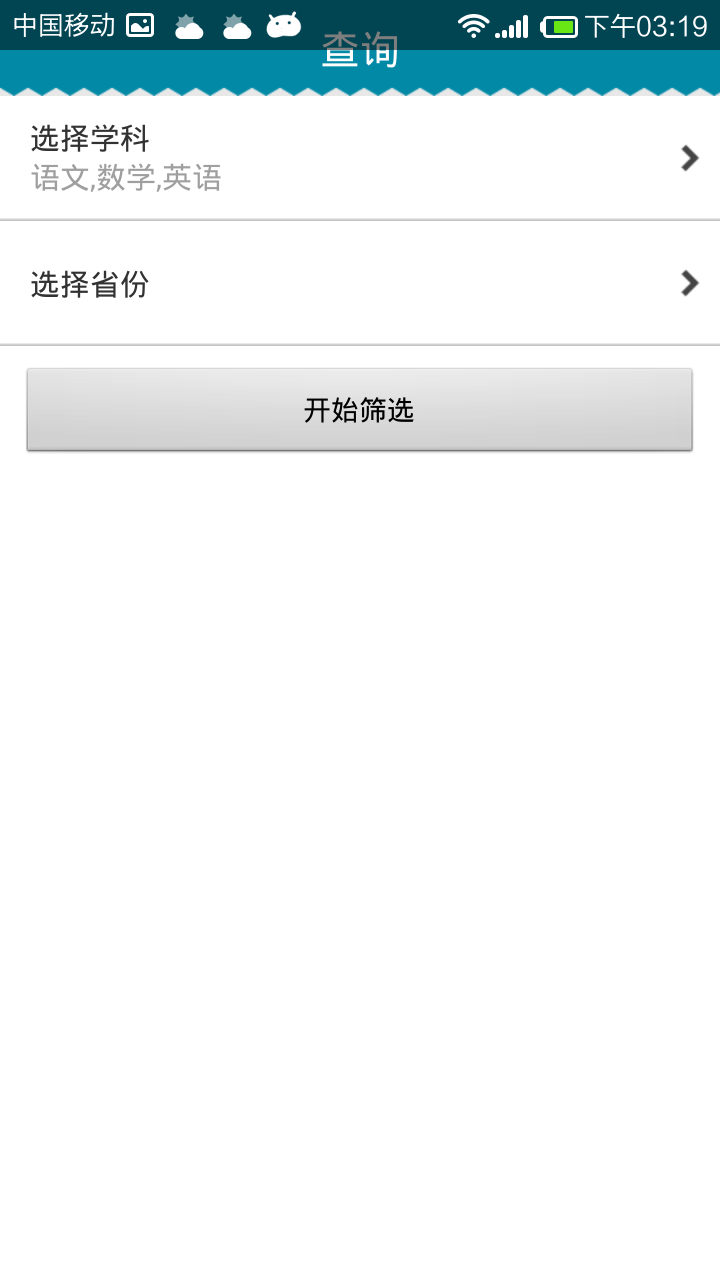This screenshot has height=1280, width=720.
Task: Open the 选择学科 subject selection row
Action: click(360, 158)
